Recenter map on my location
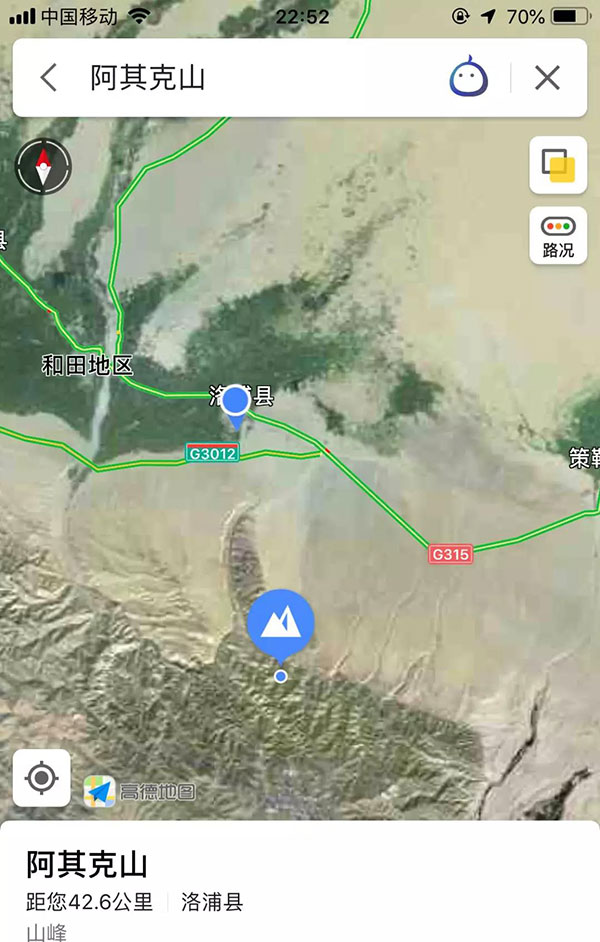Image resolution: width=600 pixels, height=942 pixels. coord(41,777)
